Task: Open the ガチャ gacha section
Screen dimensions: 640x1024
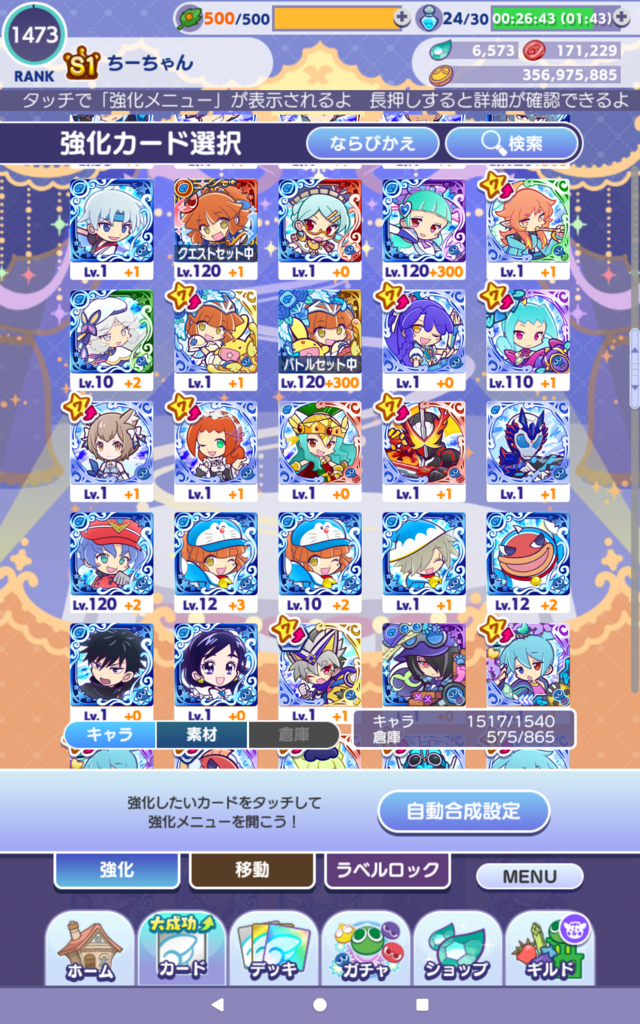Action: (x=366, y=948)
